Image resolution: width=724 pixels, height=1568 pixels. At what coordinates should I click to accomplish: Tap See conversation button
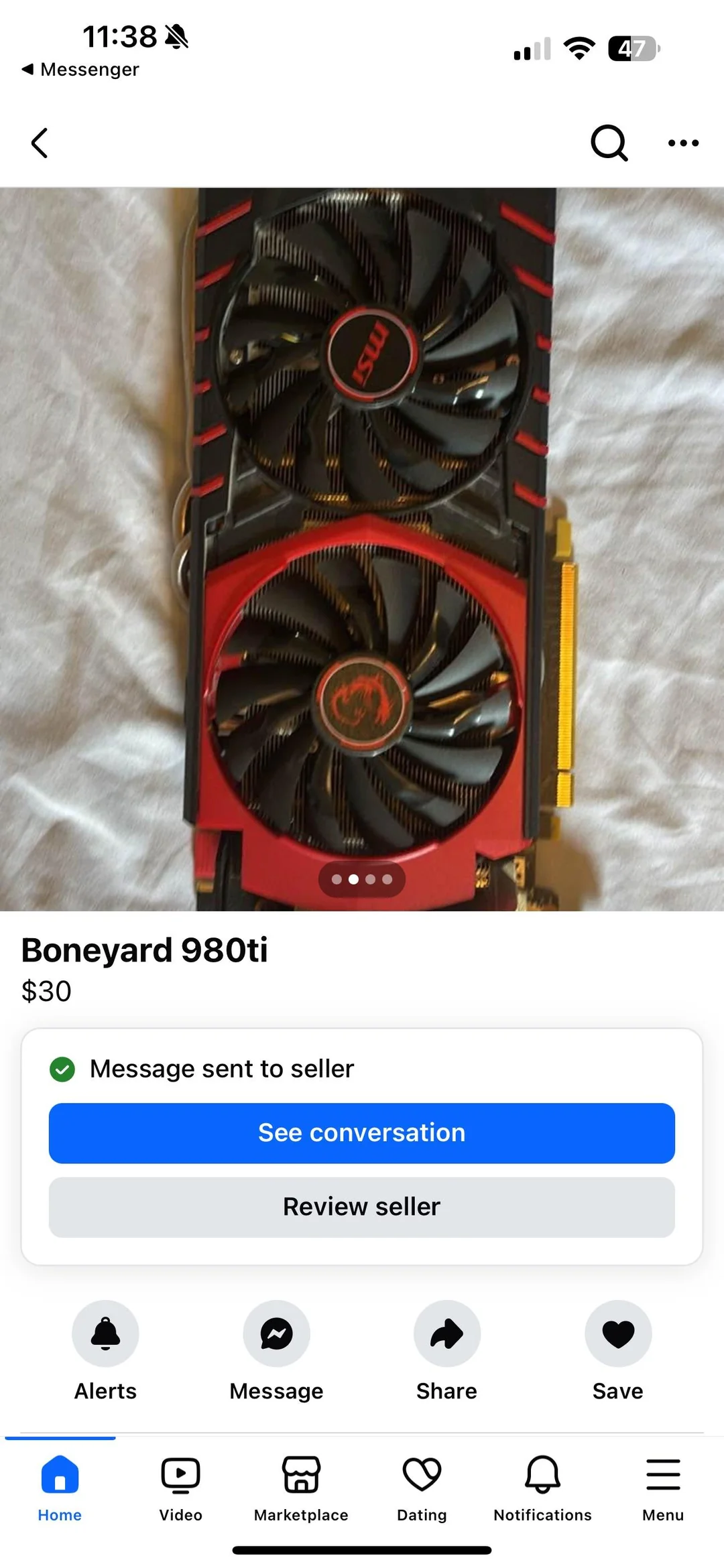point(362,1132)
